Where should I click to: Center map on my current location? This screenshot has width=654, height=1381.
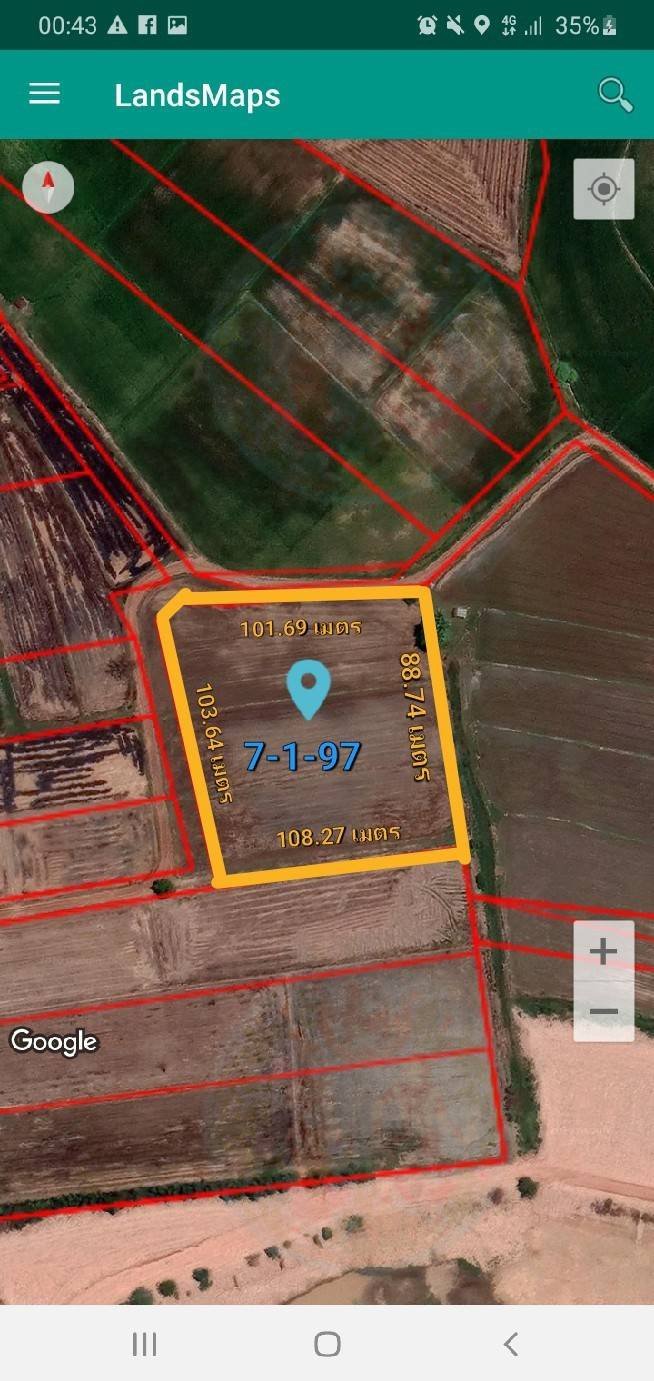tap(604, 189)
